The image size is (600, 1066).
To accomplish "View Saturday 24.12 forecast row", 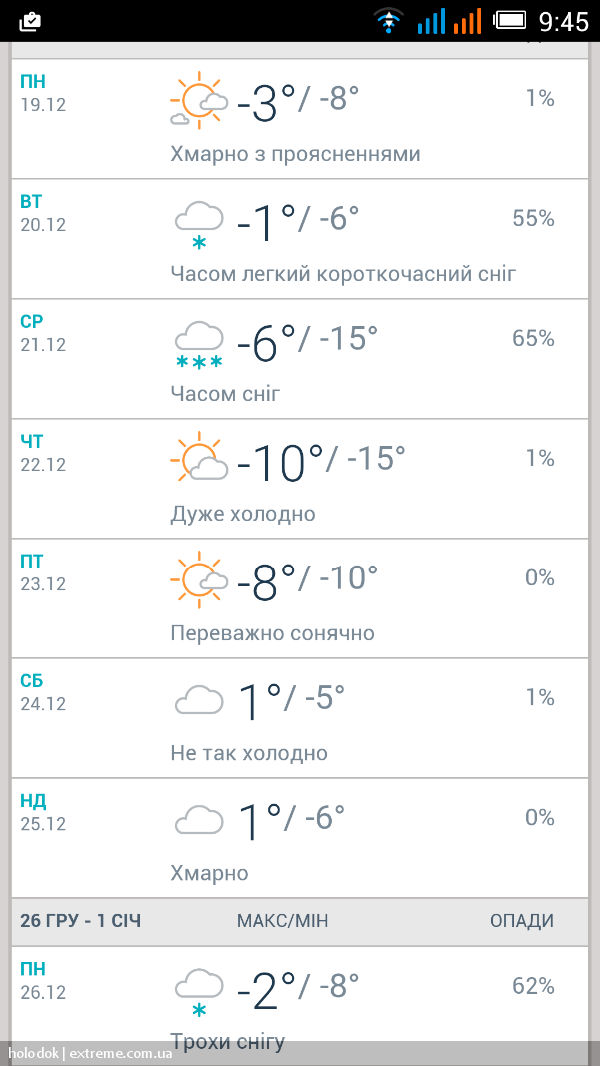I will click(300, 718).
